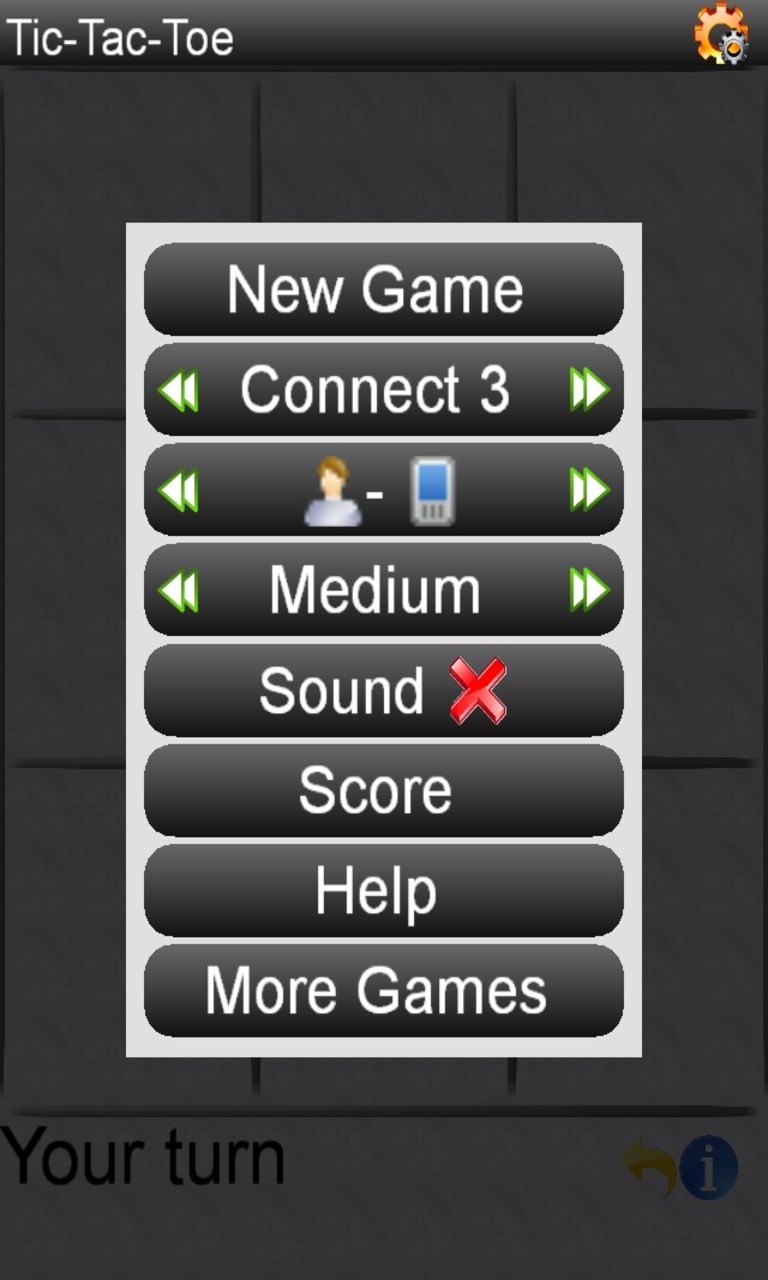Open the Score screen

(x=384, y=790)
